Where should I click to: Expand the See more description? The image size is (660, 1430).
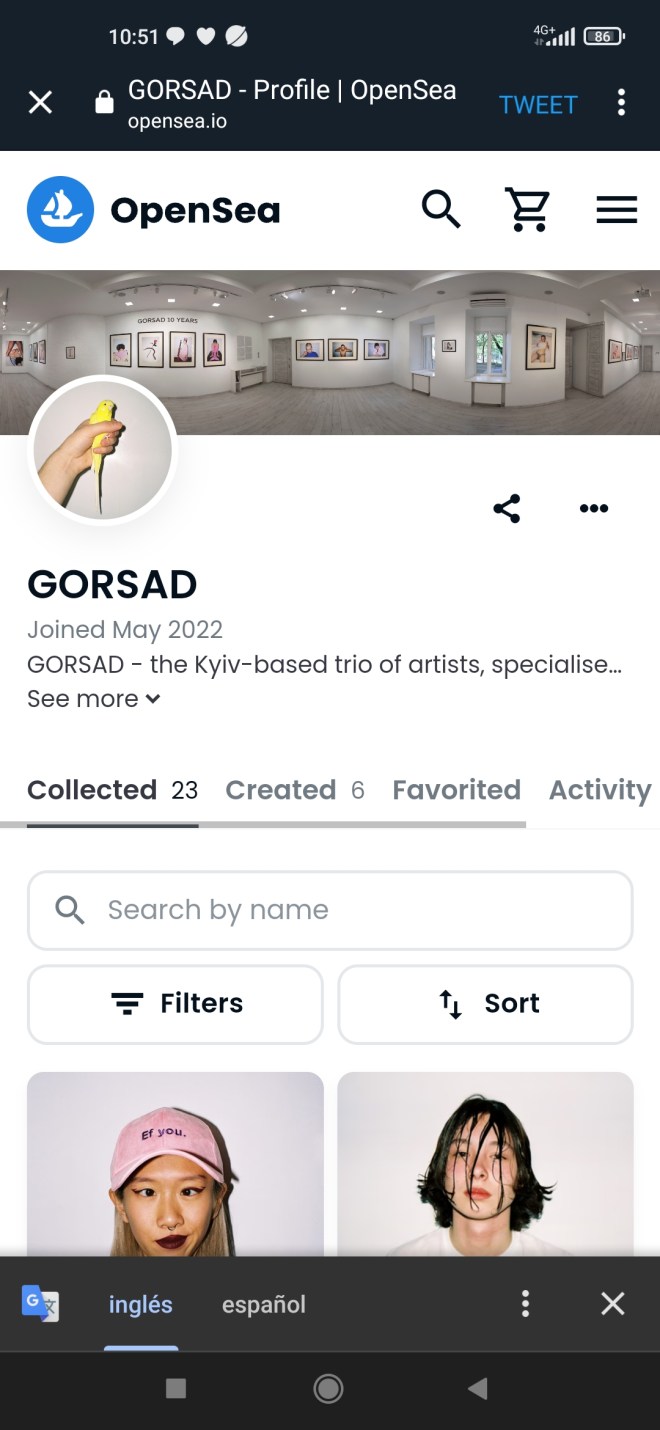click(94, 699)
